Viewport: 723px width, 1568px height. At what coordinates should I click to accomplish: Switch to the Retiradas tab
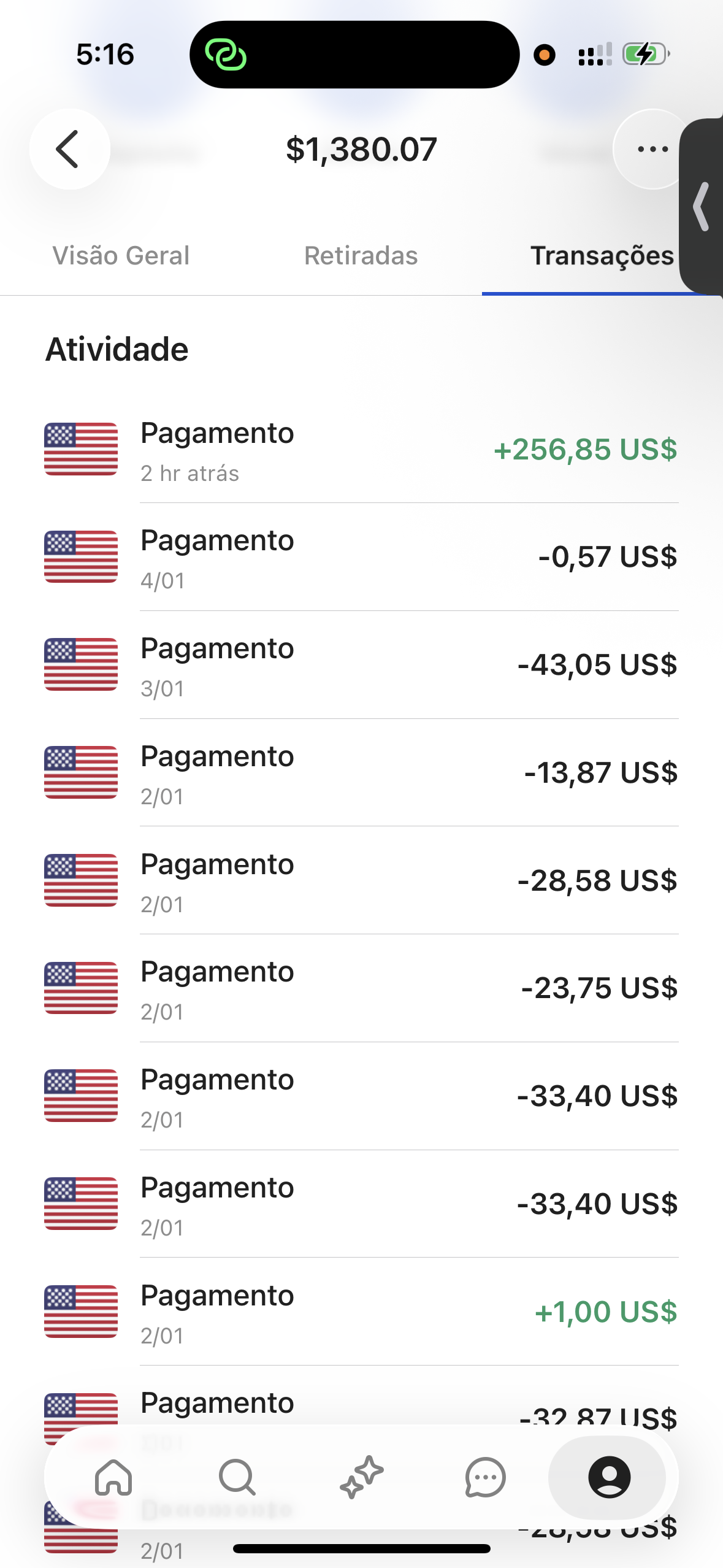point(361,256)
